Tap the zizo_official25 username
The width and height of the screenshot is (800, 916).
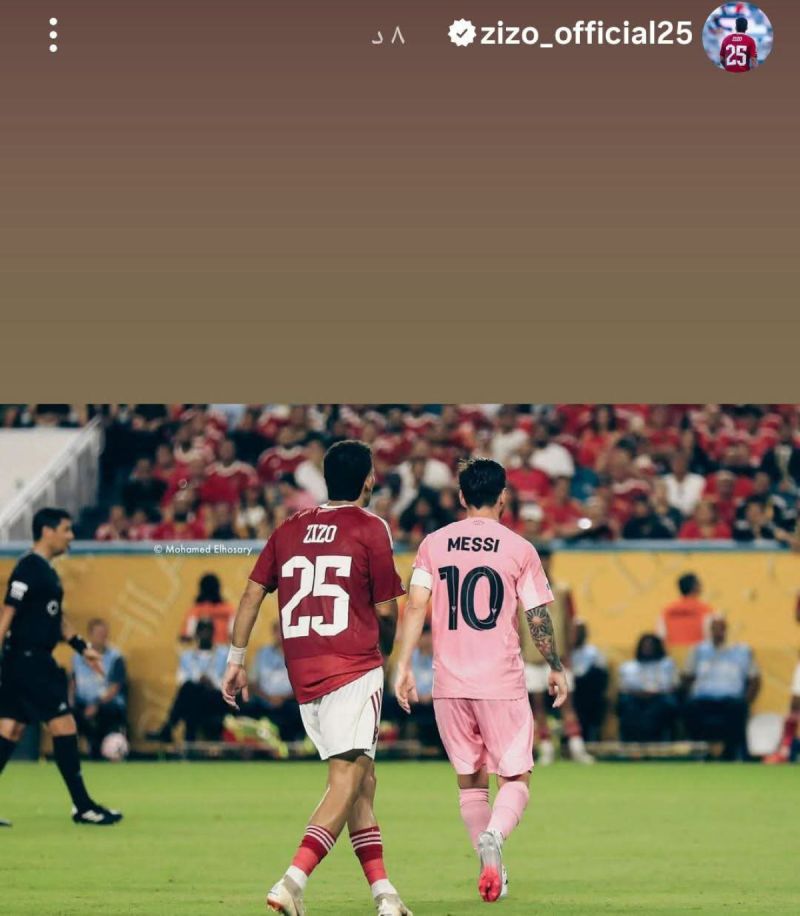coord(586,34)
